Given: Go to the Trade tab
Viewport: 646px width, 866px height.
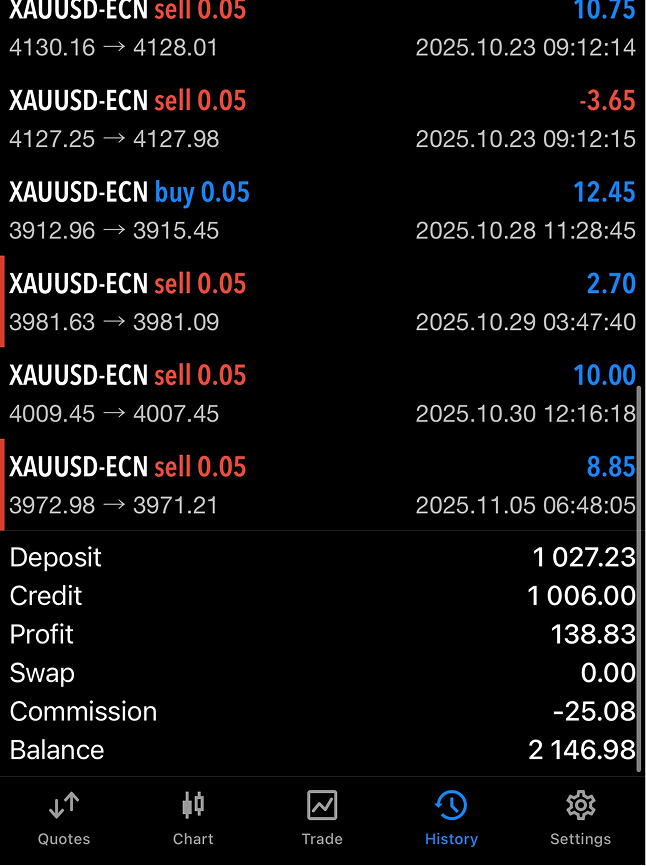Looking at the screenshot, I should (322, 817).
